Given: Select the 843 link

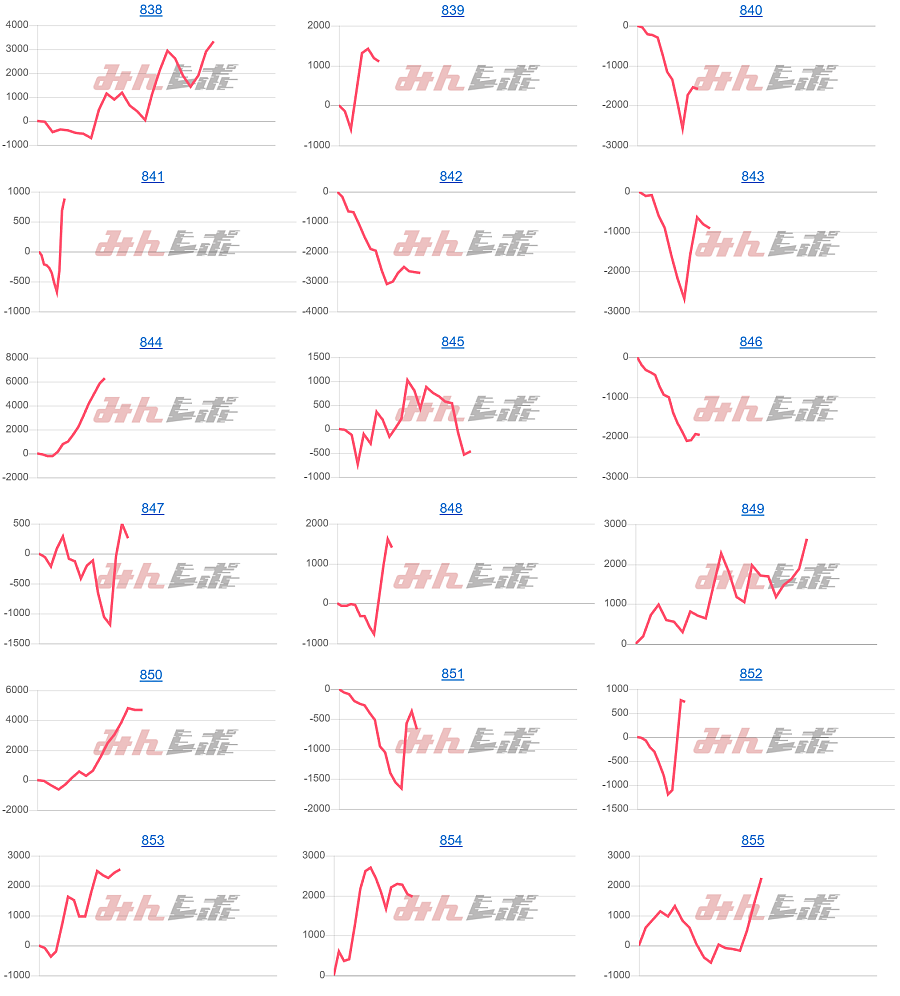Looking at the screenshot, I should click(752, 176).
